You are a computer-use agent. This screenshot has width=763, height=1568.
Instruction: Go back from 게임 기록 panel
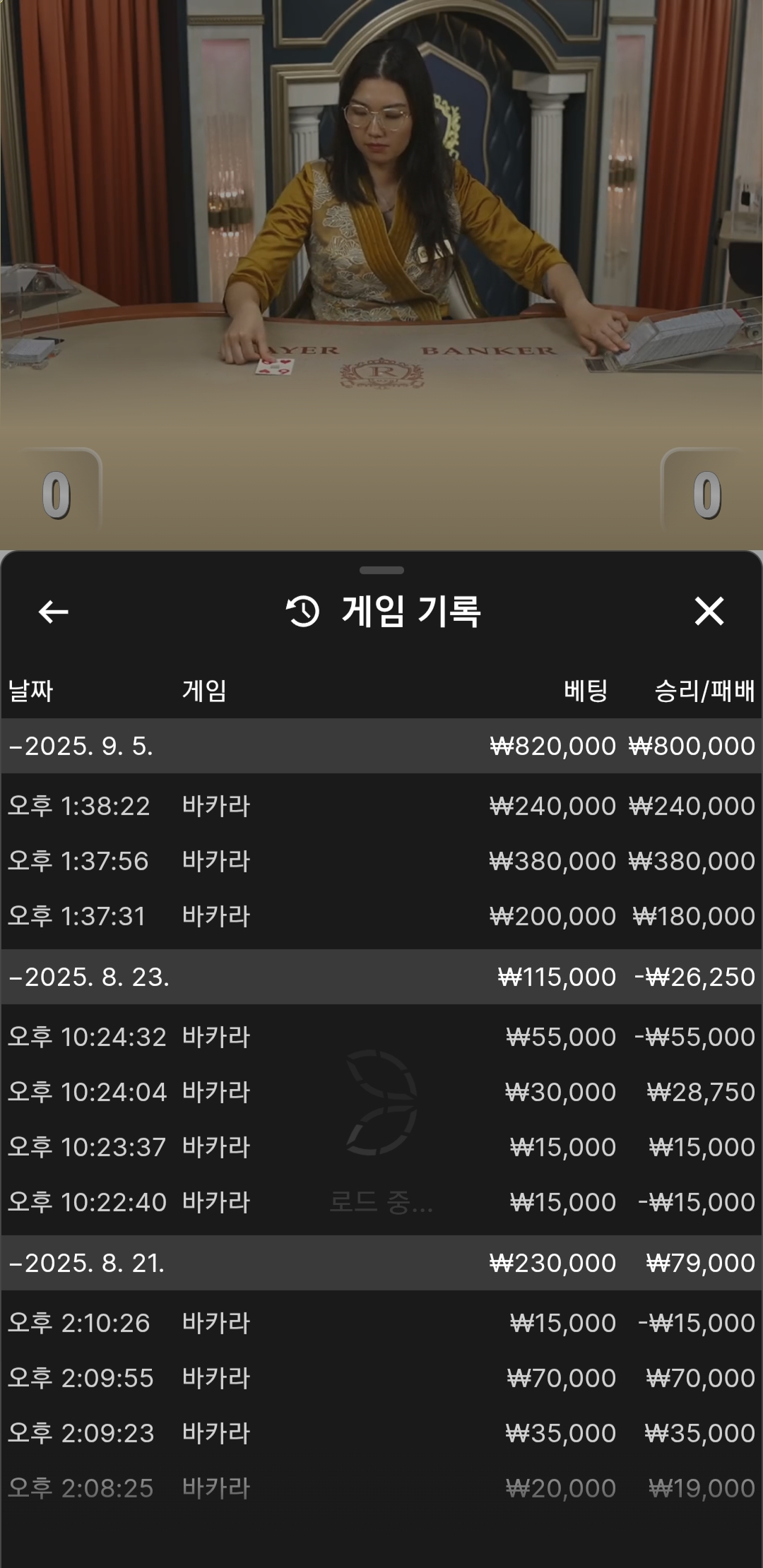tap(53, 612)
